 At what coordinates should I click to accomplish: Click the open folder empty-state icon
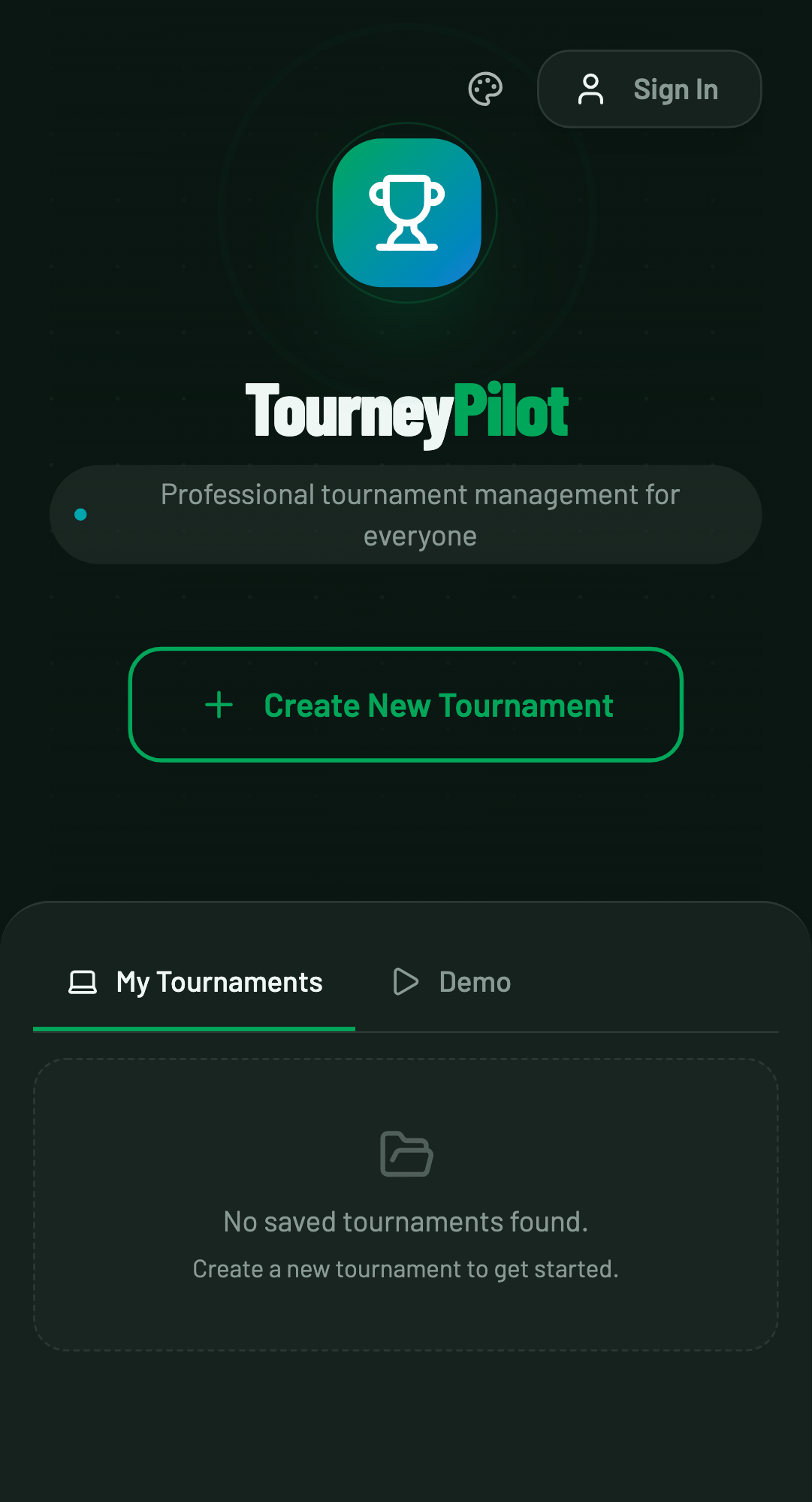[406, 1155]
